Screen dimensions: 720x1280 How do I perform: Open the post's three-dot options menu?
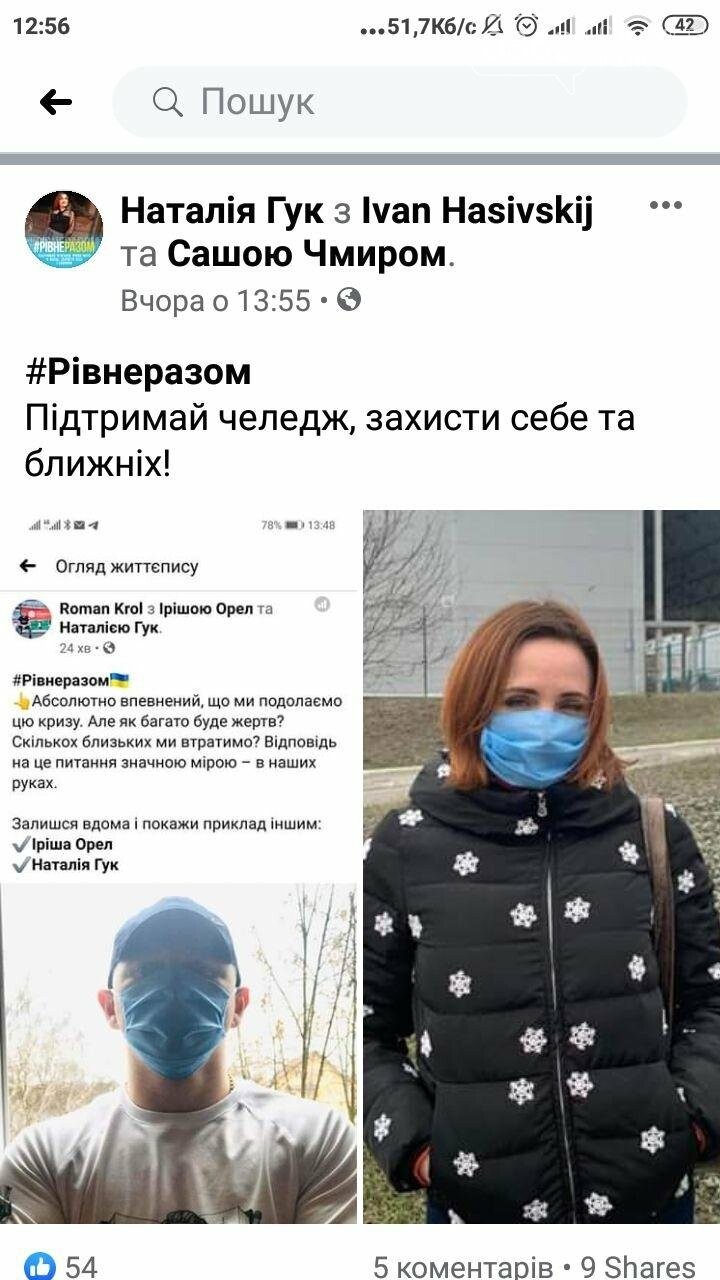click(x=665, y=207)
